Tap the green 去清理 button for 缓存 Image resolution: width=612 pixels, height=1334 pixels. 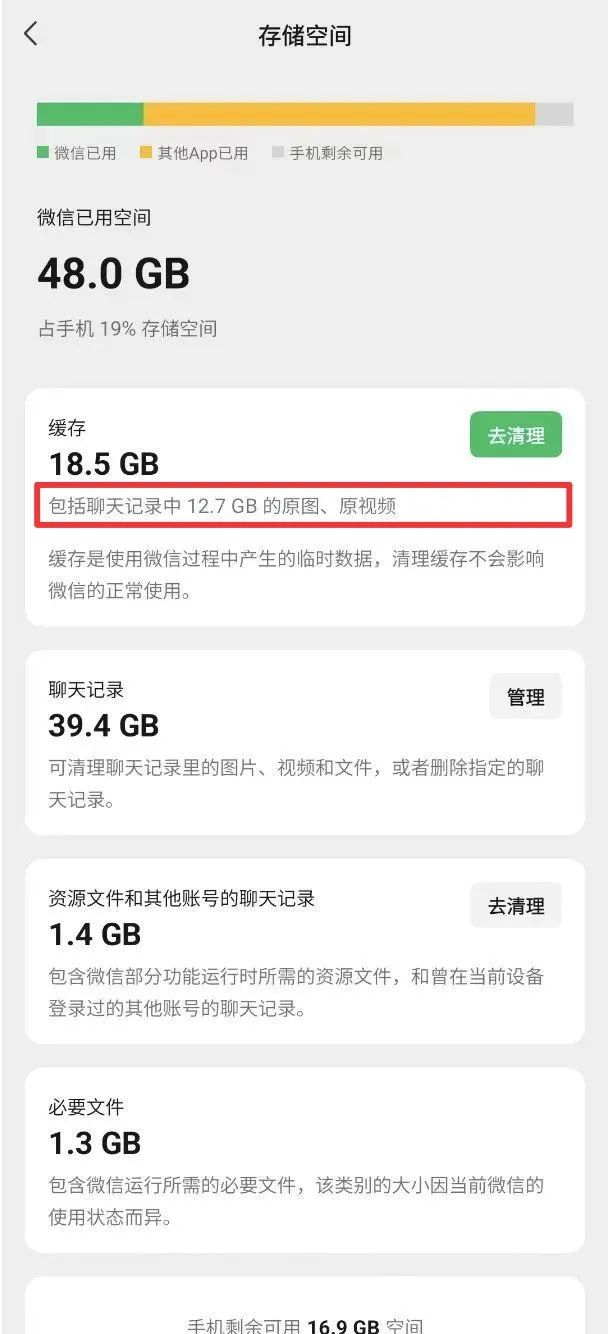coord(516,435)
